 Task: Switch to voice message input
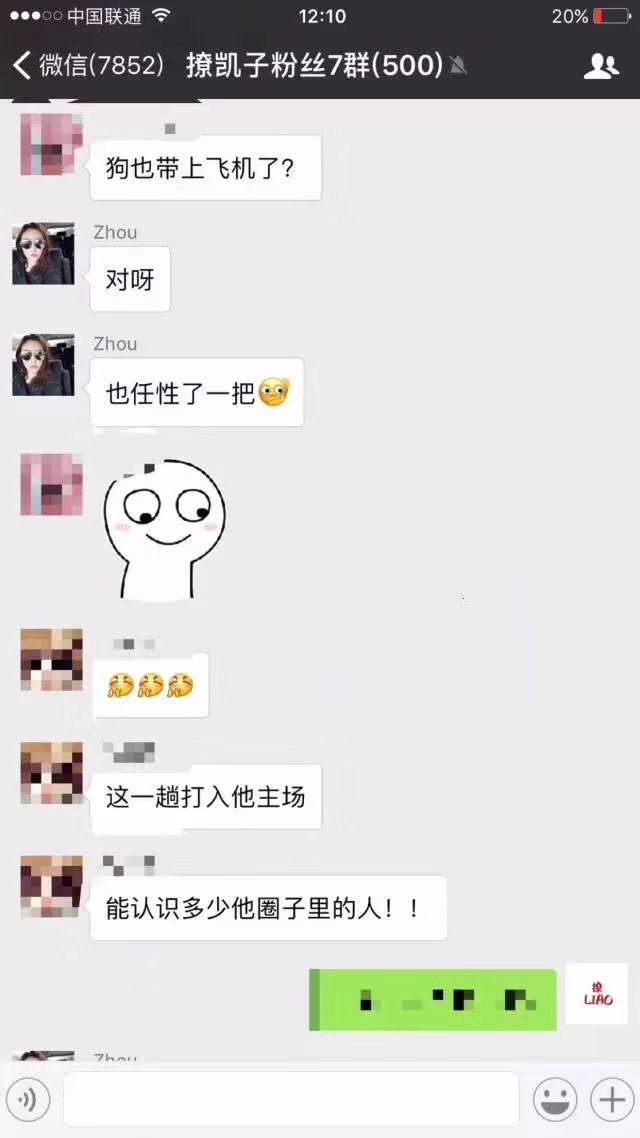point(28,1101)
